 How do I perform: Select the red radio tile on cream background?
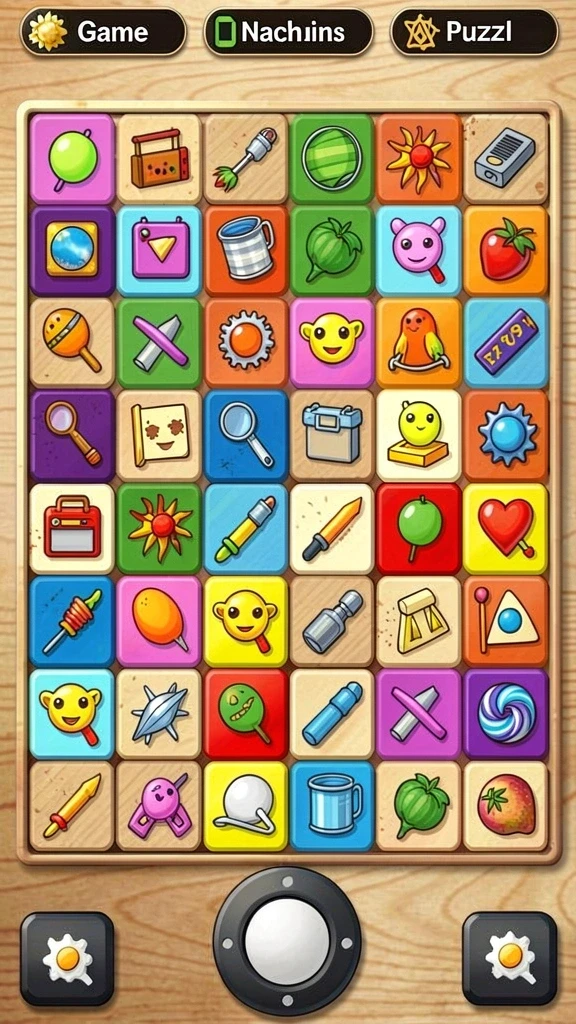[72, 528]
